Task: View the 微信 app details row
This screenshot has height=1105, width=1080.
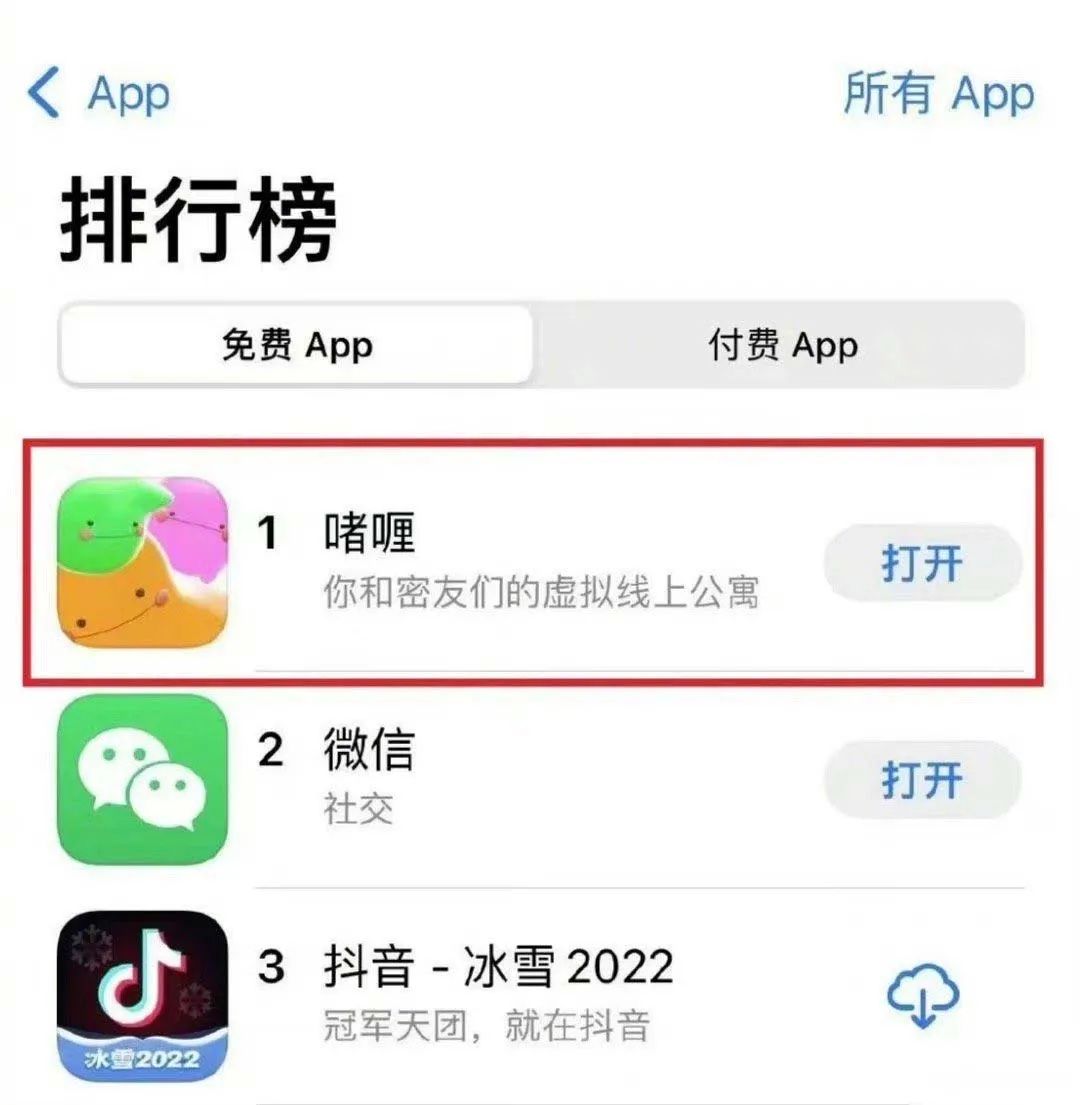Action: (540, 779)
